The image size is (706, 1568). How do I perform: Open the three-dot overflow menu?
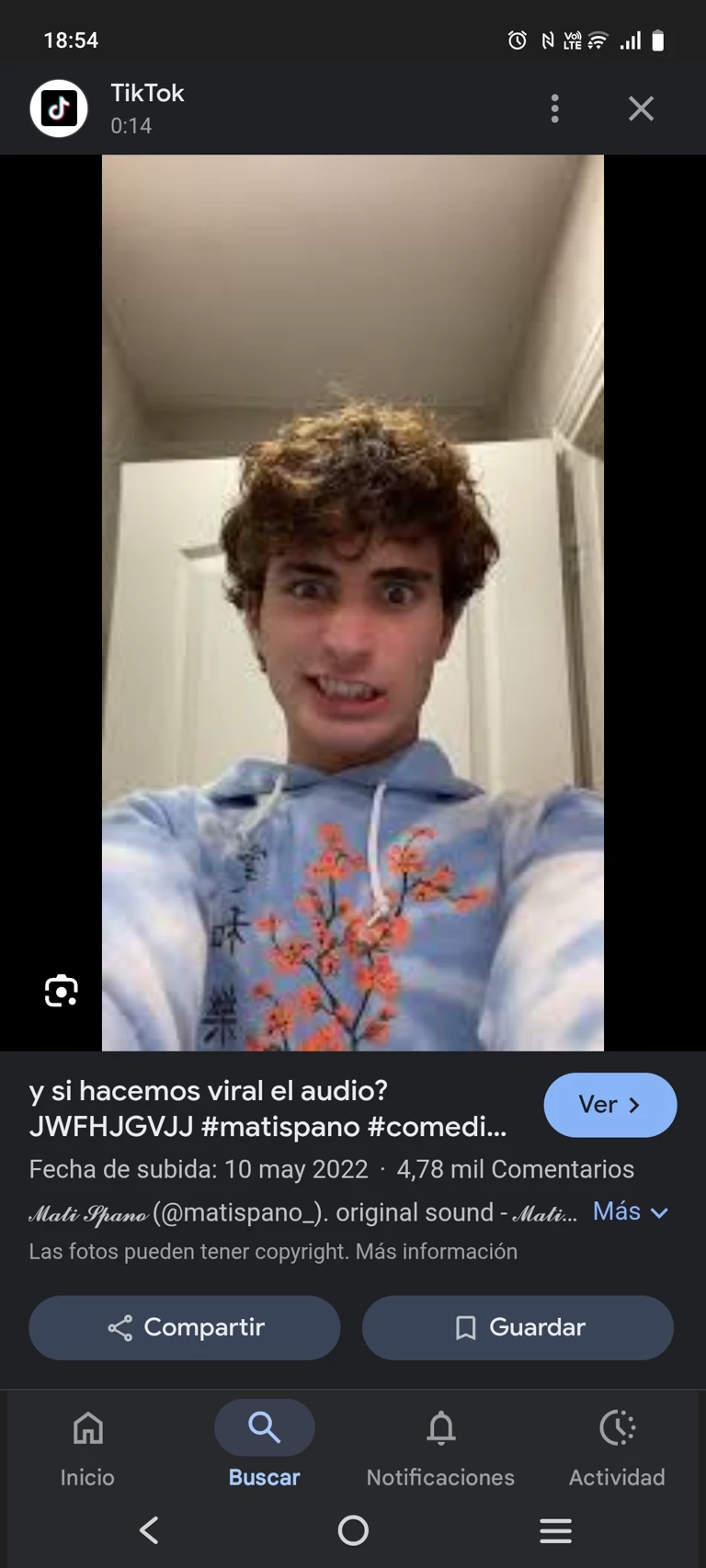pyautogui.click(x=554, y=108)
